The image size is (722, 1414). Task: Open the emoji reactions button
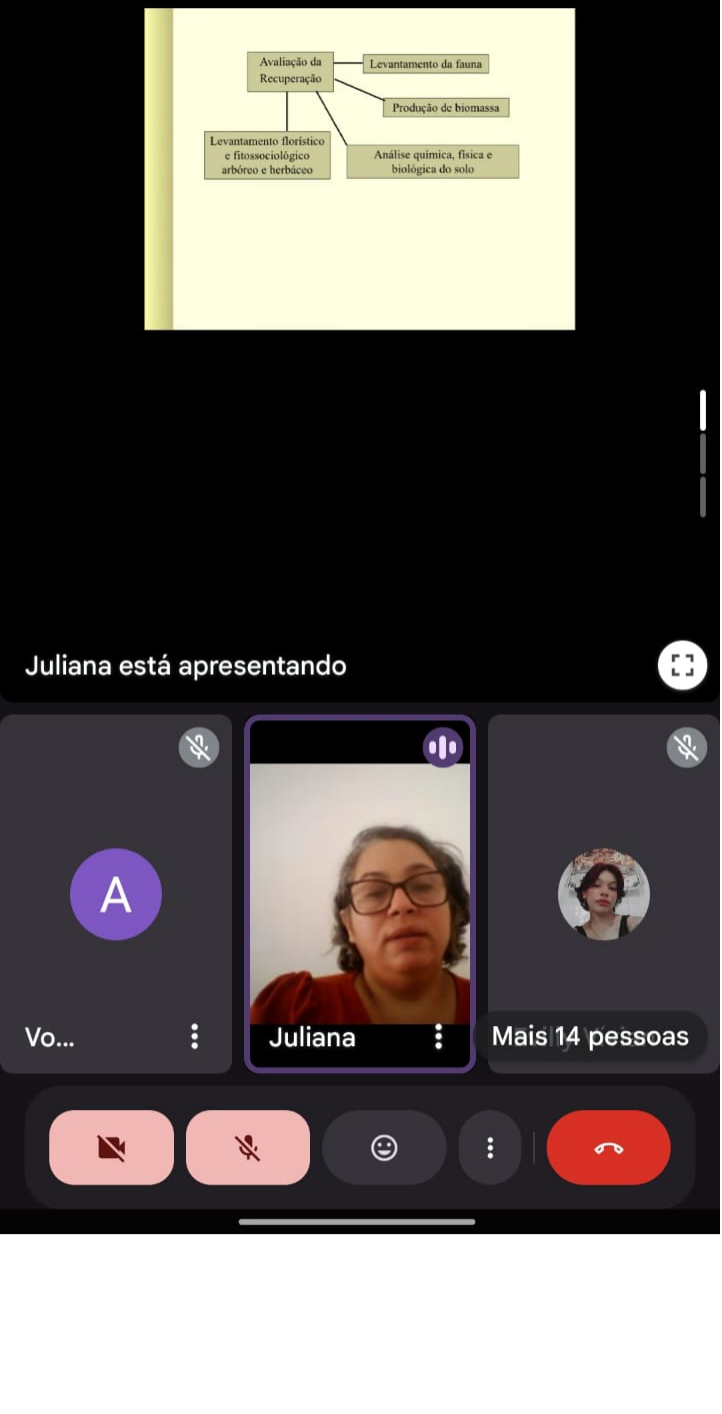(384, 1147)
